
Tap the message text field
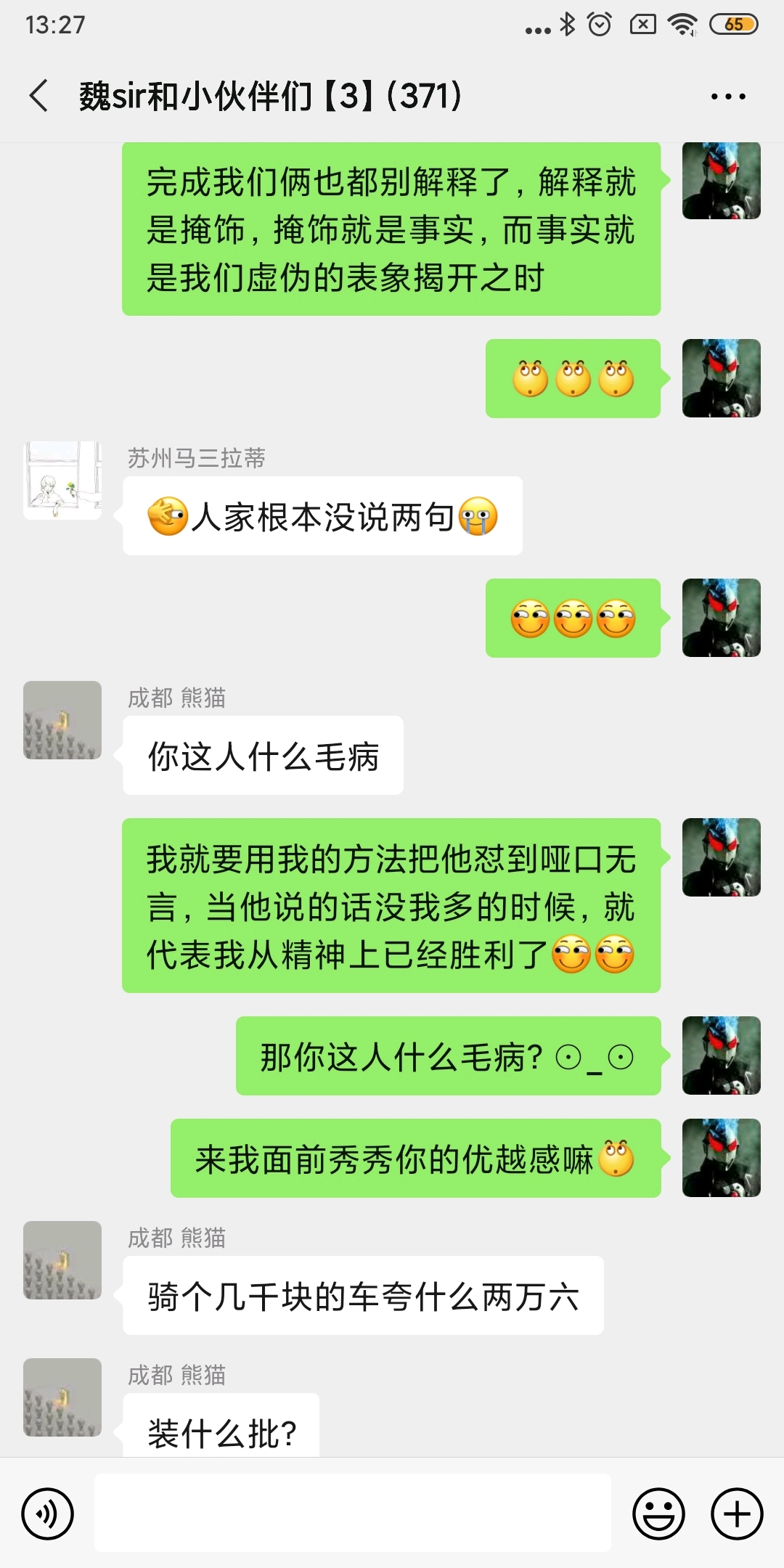click(353, 1513)
